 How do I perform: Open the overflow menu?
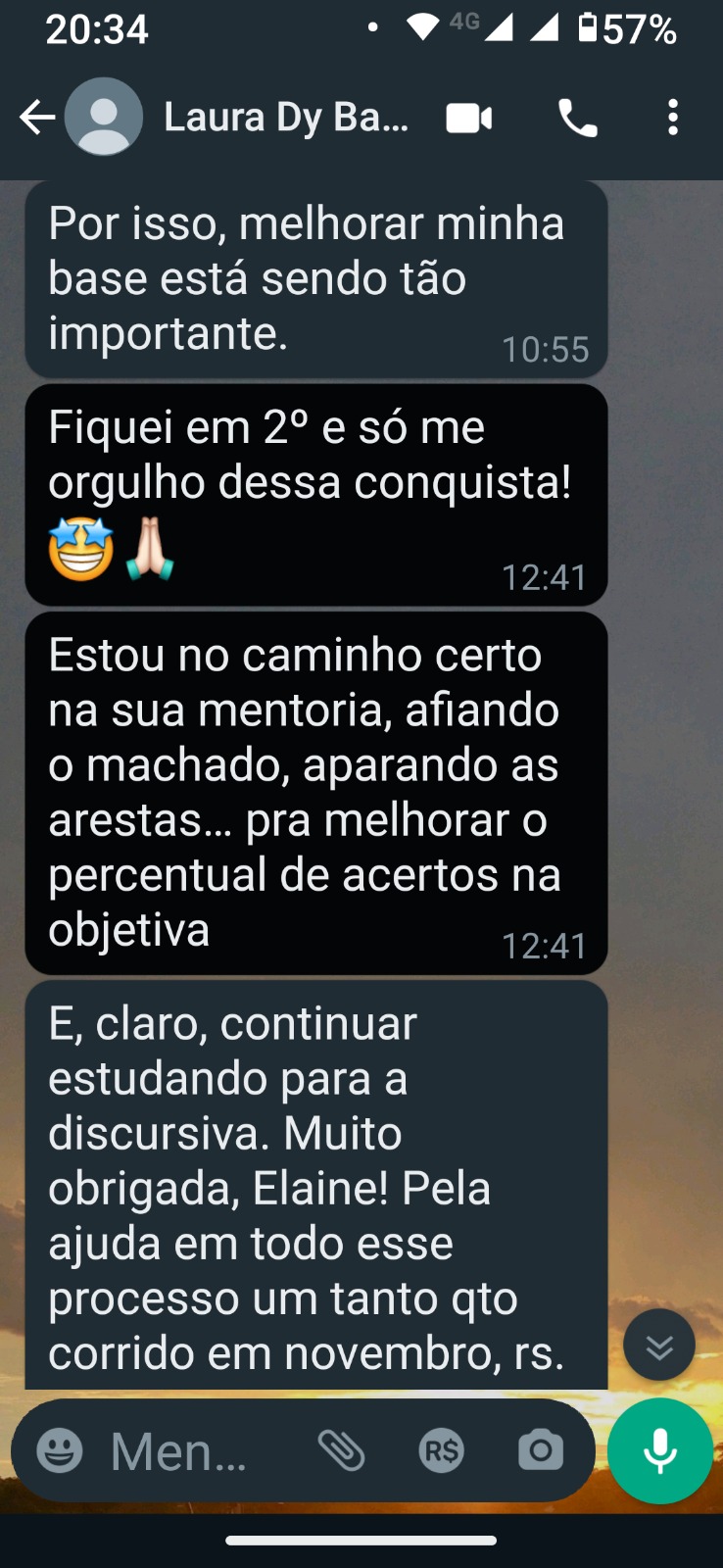673,118
